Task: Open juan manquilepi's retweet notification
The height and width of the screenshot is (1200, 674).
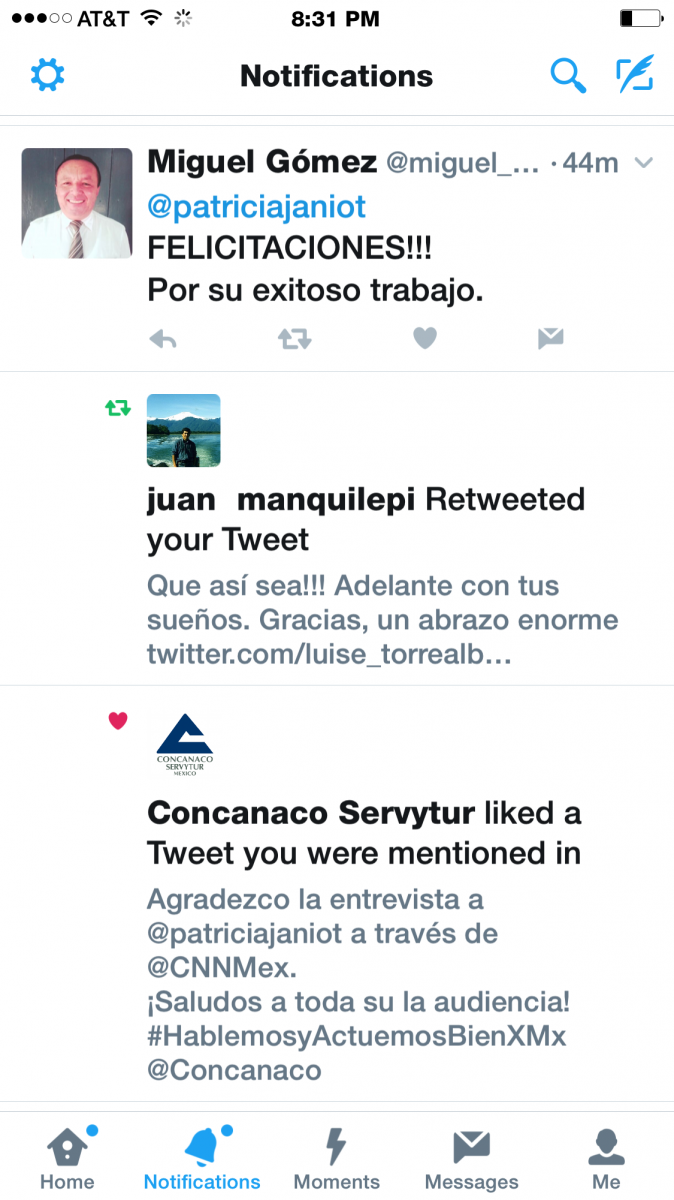Action: pos(337,528)
